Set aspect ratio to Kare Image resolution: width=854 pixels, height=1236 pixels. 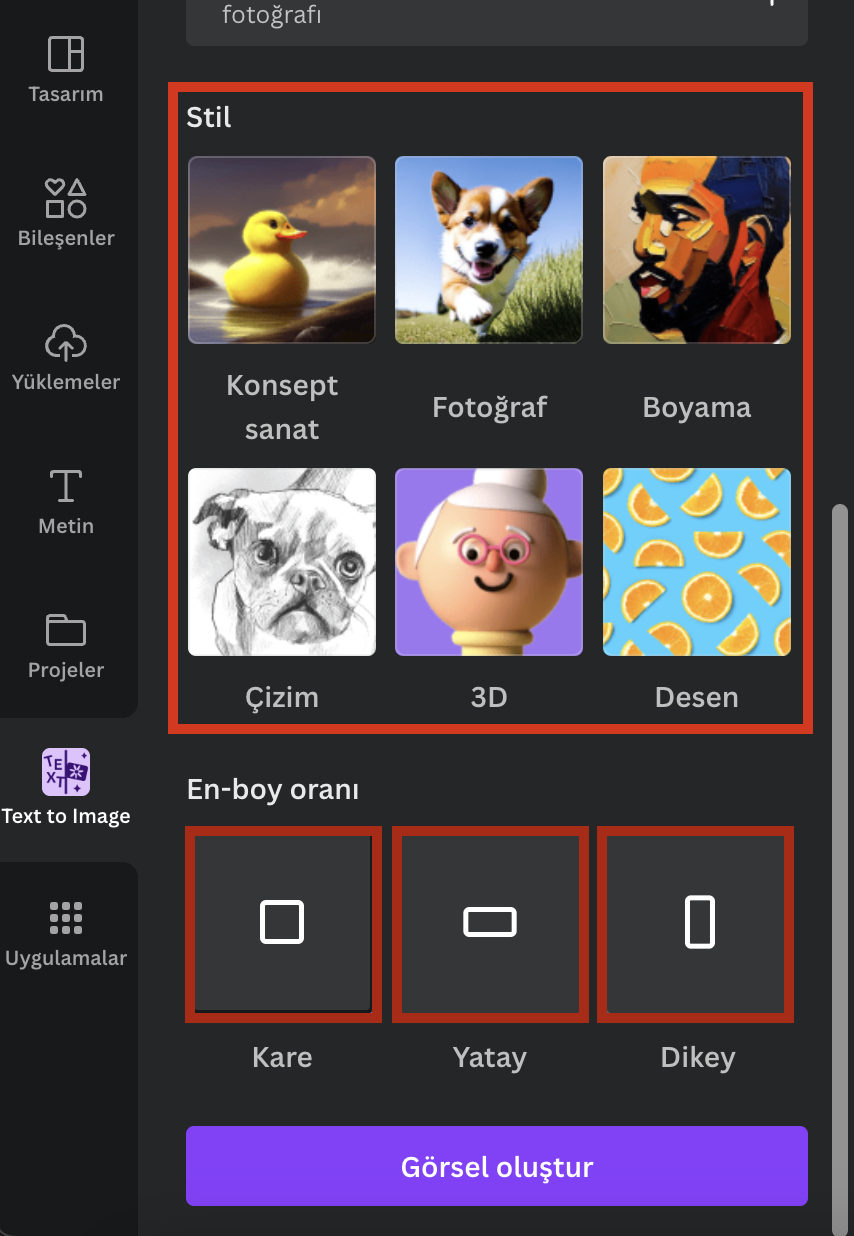coord(282,923)
